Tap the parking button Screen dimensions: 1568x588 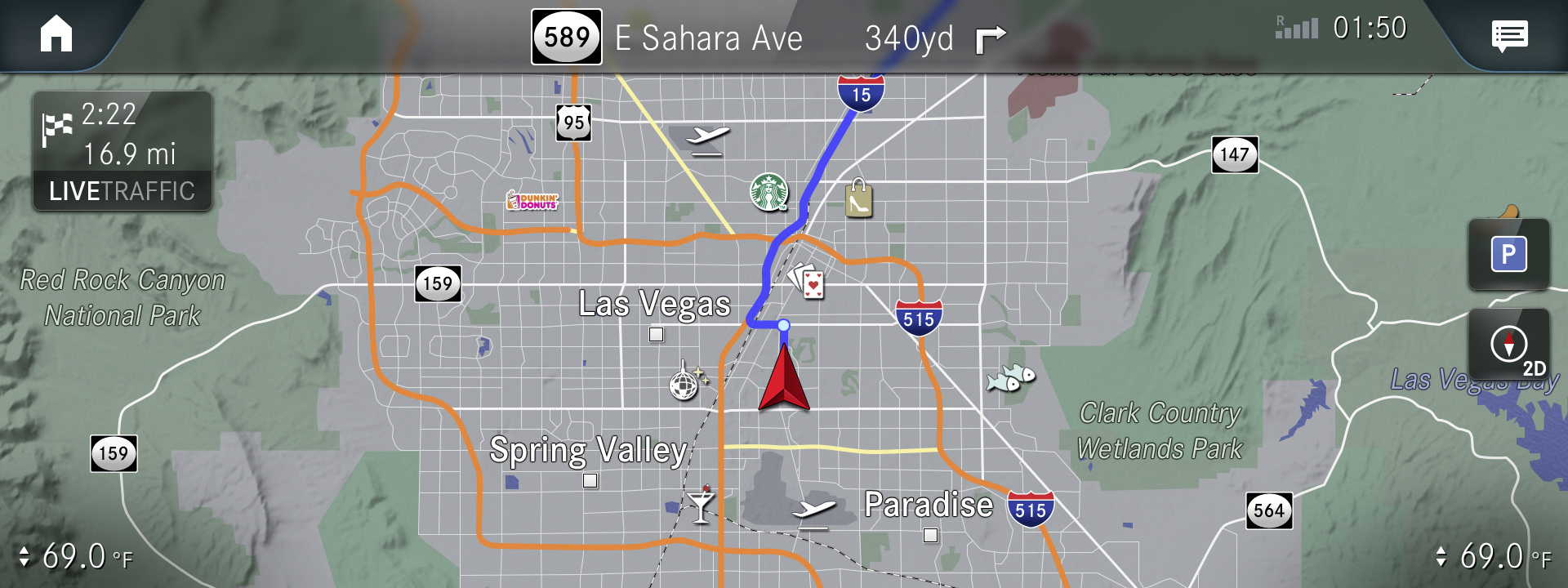point(1508,255)
